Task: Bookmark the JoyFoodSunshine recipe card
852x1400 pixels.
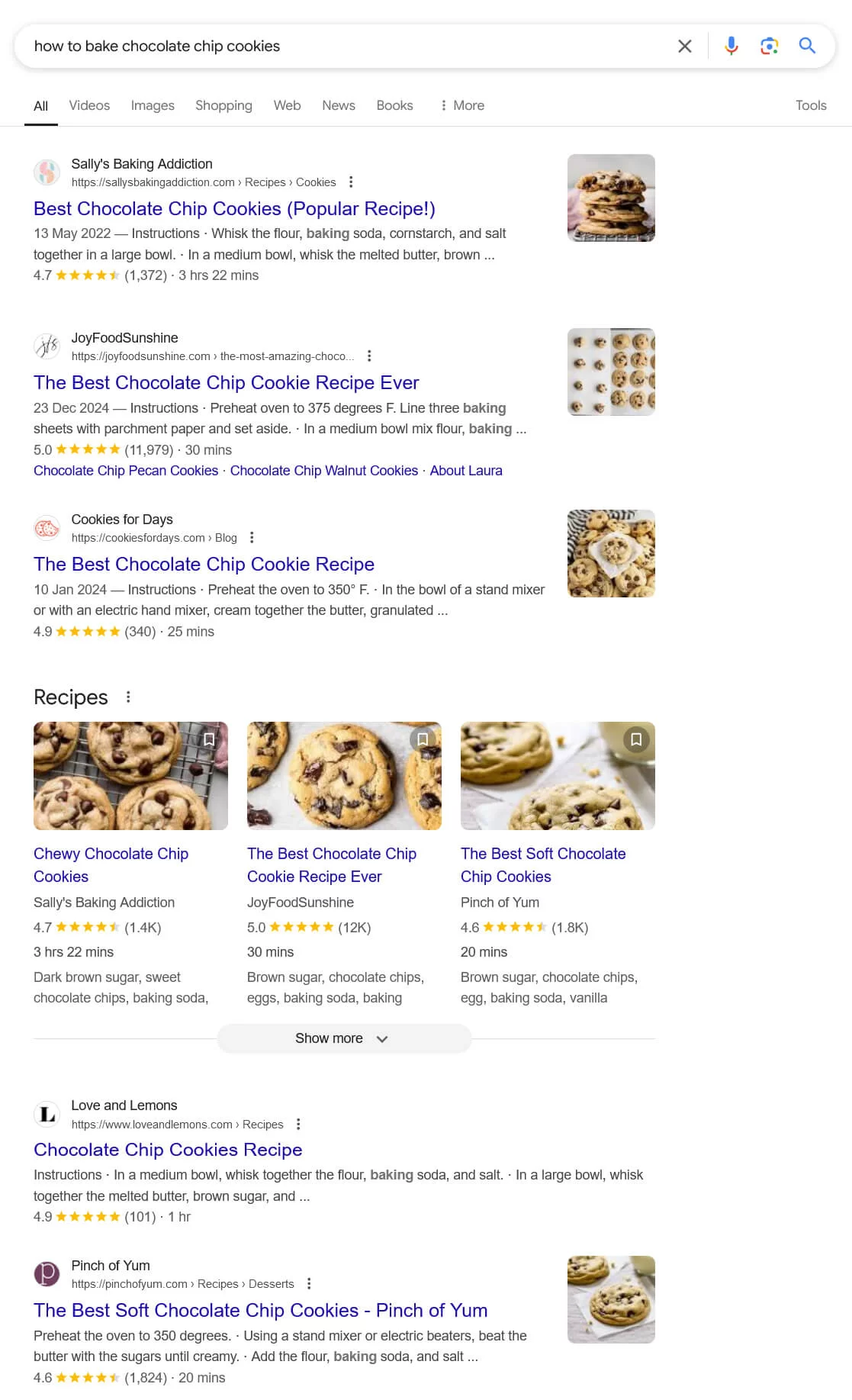Action: (x=423, y=739)
